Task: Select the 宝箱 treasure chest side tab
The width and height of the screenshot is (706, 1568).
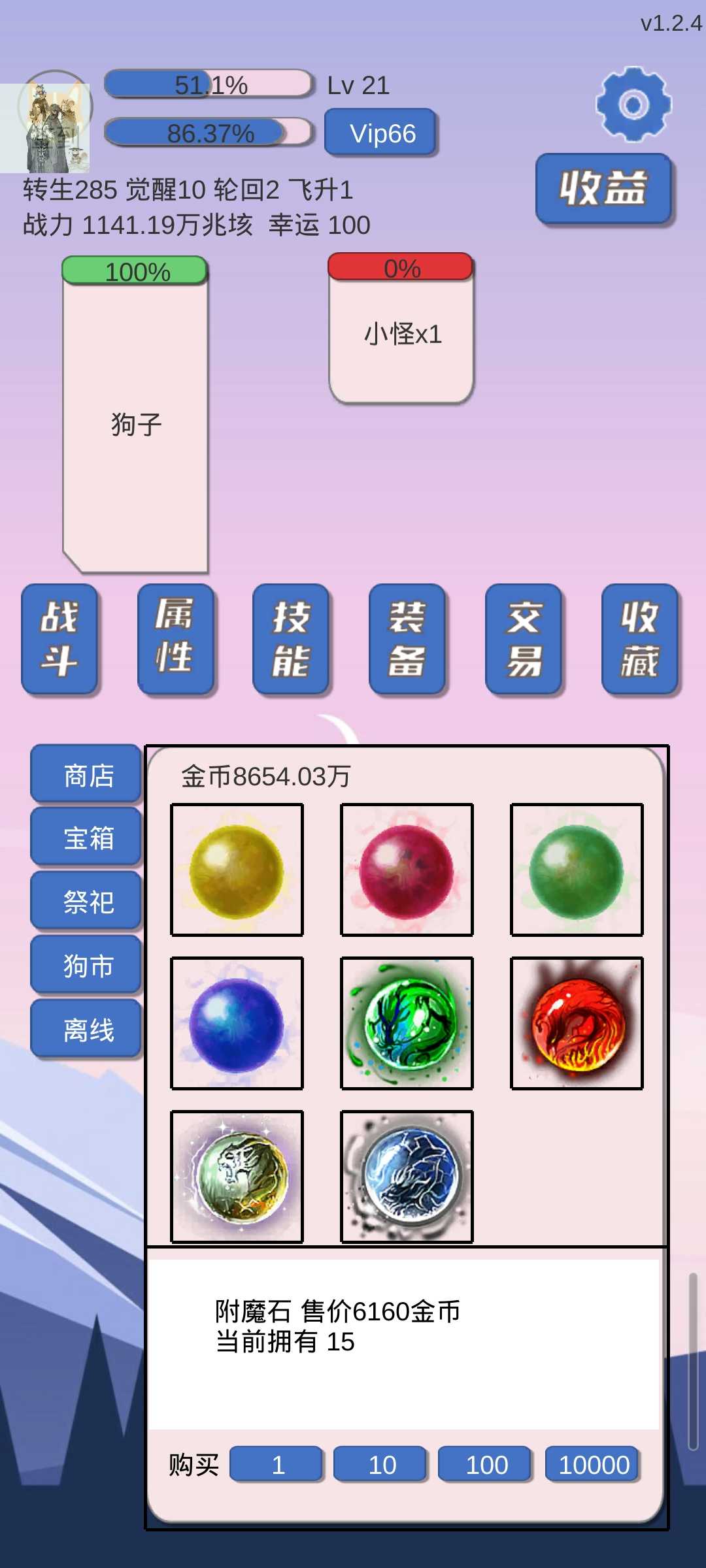Action: (x=87, y=838)
